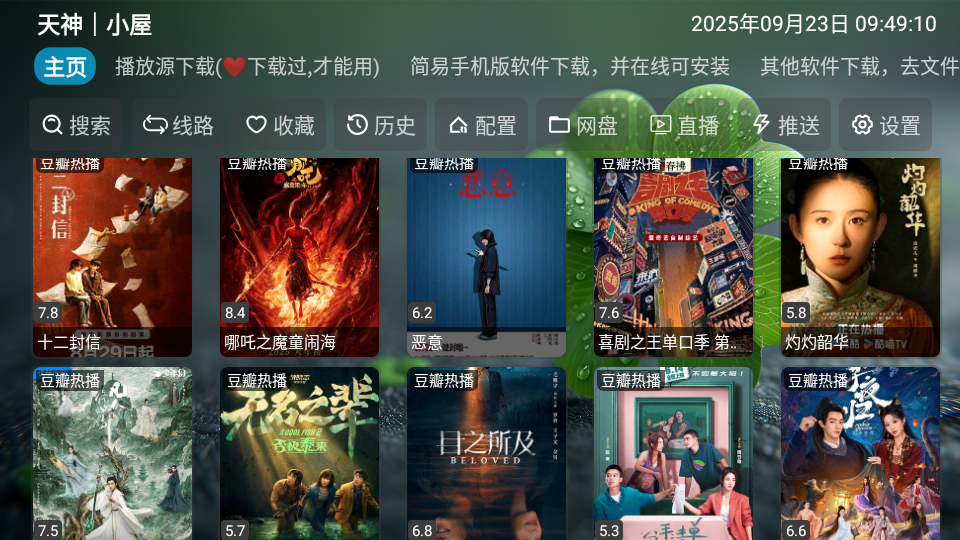
Task: Switch to the 主页 tab
Action: click(65, 67)
